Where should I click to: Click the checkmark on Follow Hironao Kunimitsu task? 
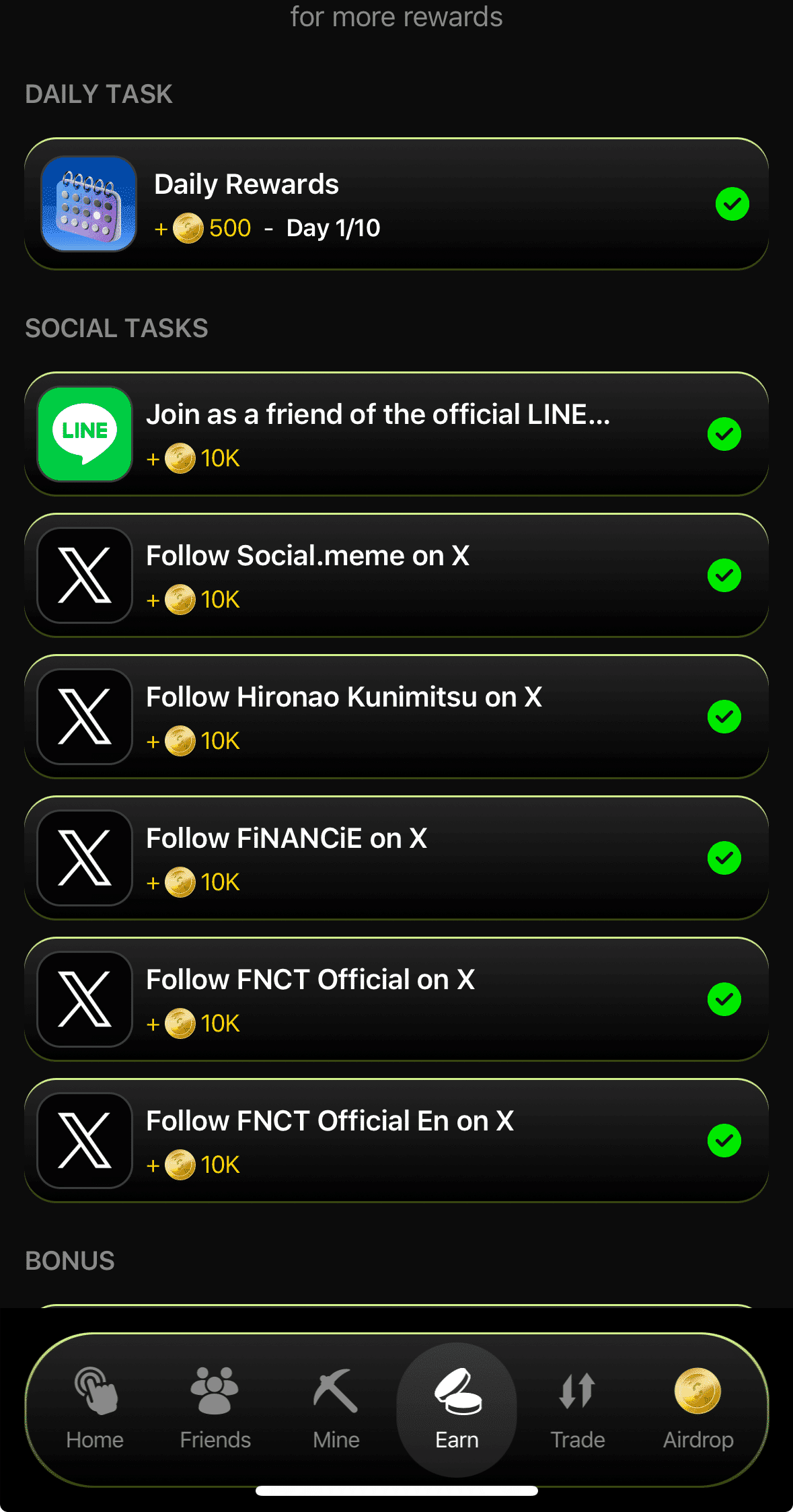click(x=724, y=717)
